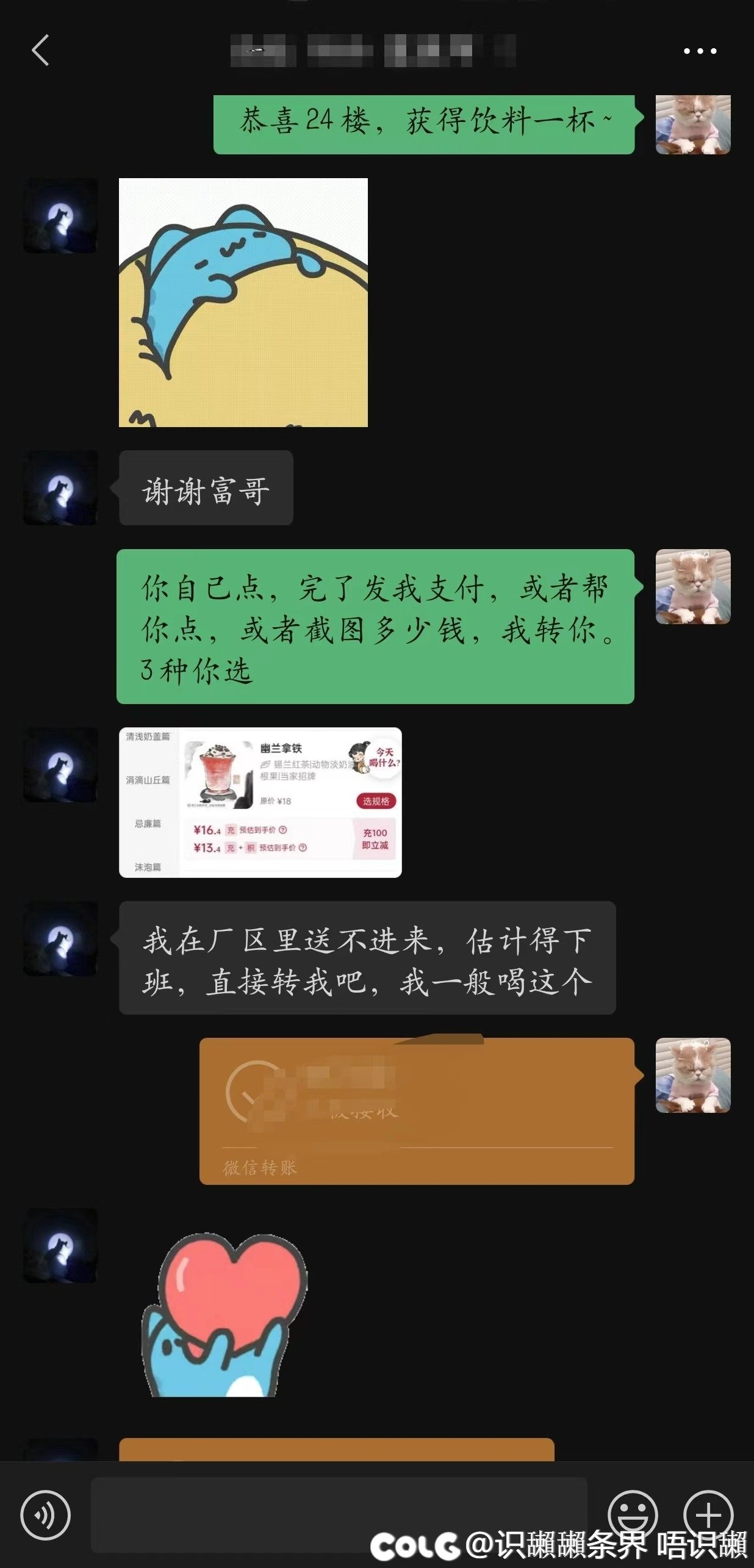Open the blue cat sticker on yellow

point(243,303)
